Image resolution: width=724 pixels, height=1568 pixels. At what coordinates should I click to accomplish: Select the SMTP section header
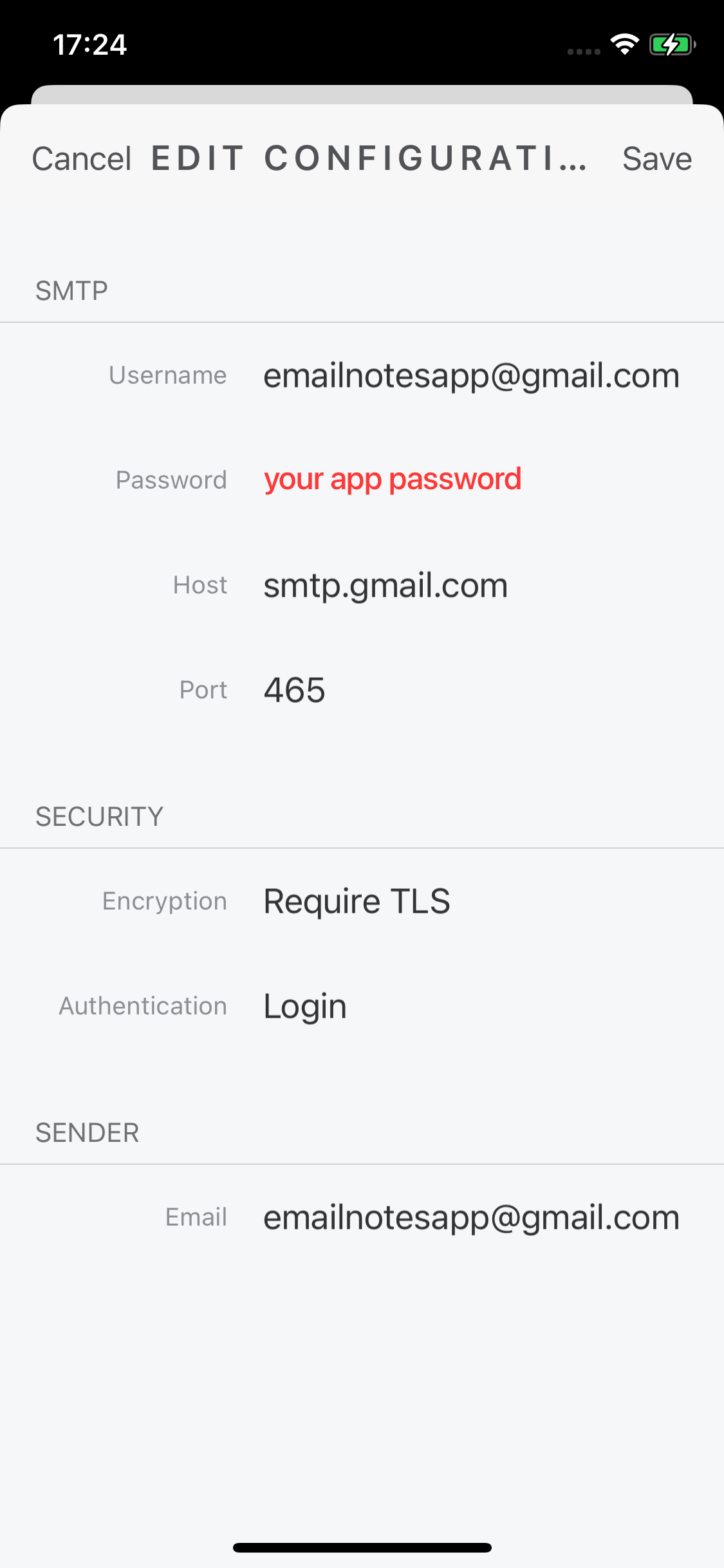tap(71, 289)
